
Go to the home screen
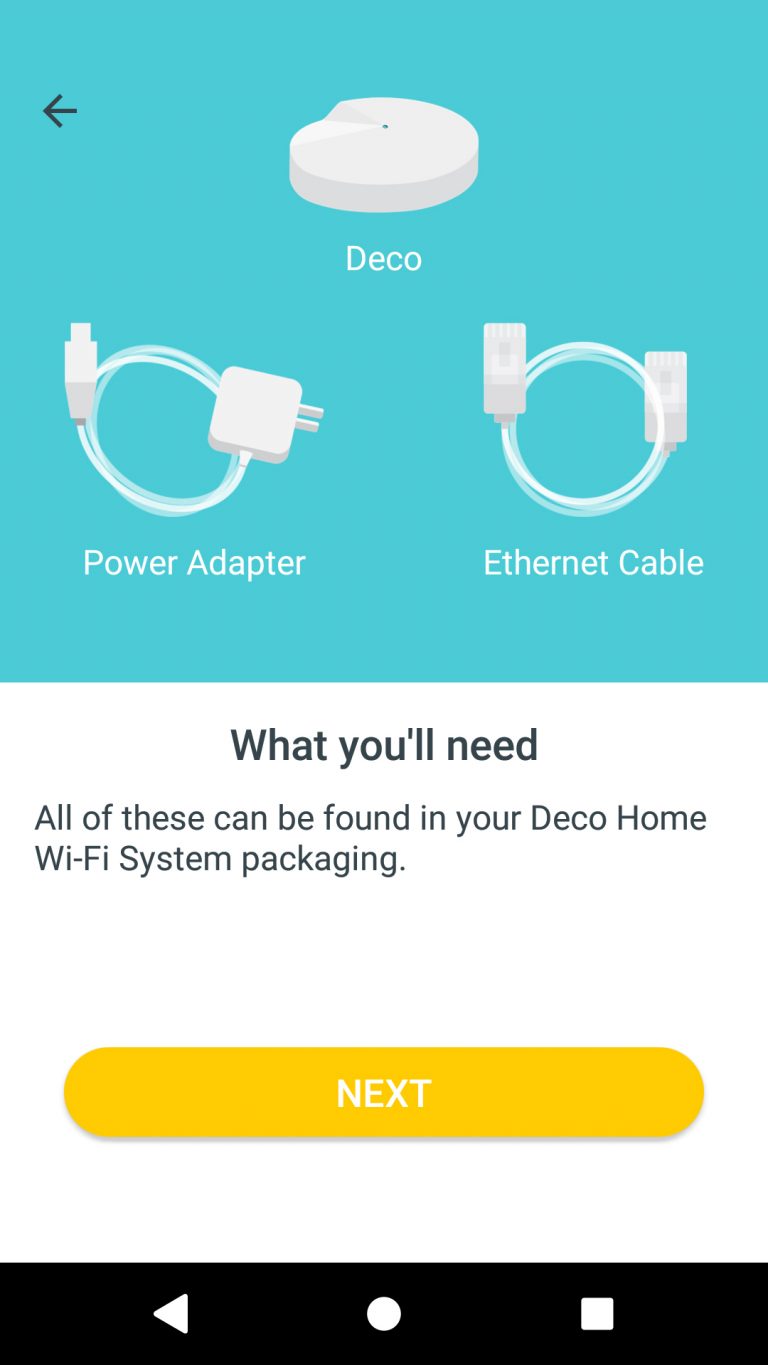(384, 1313)
